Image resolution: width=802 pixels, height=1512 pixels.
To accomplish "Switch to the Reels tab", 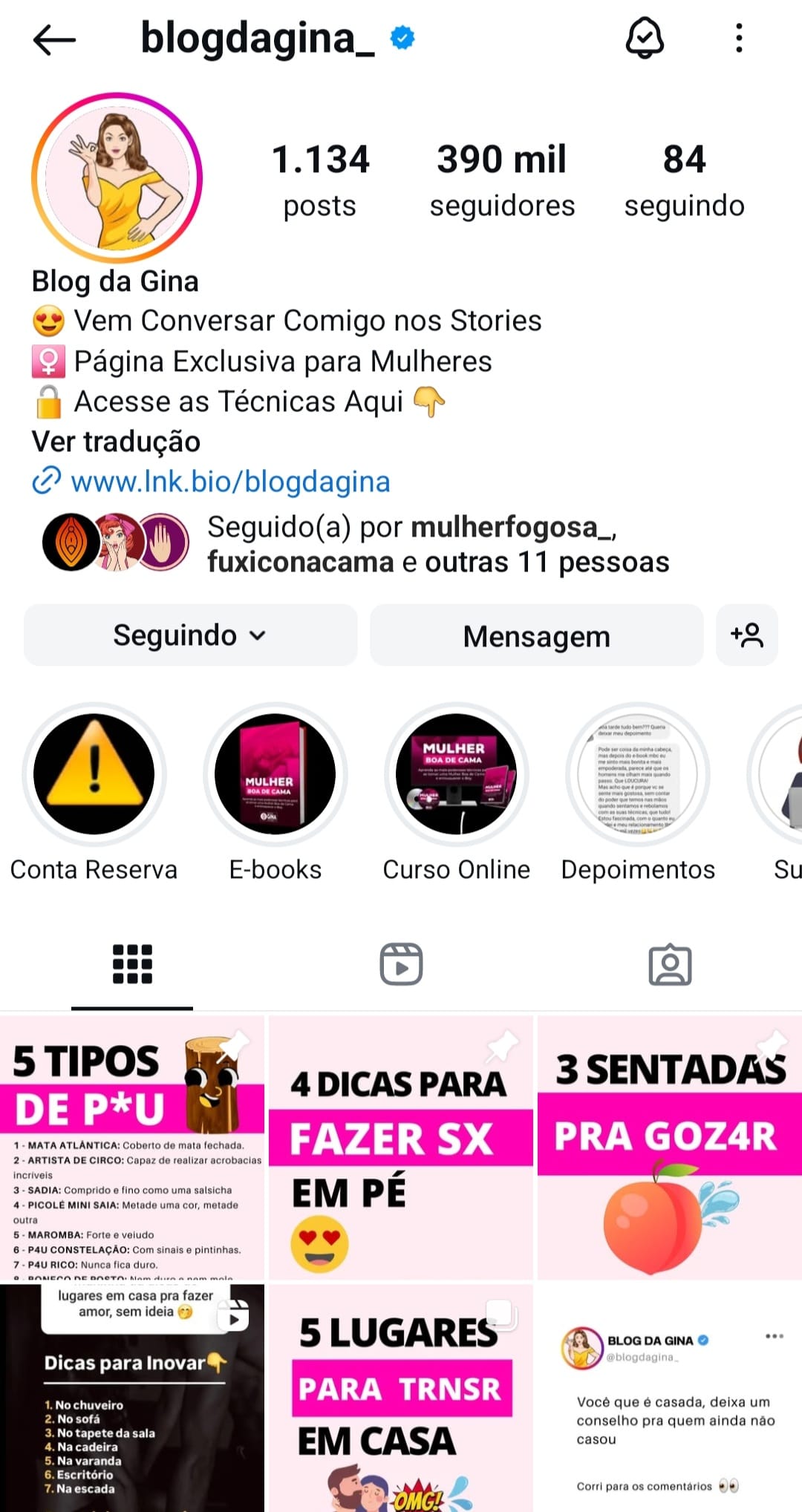I will pyautogui.click(x=401, y=964).
